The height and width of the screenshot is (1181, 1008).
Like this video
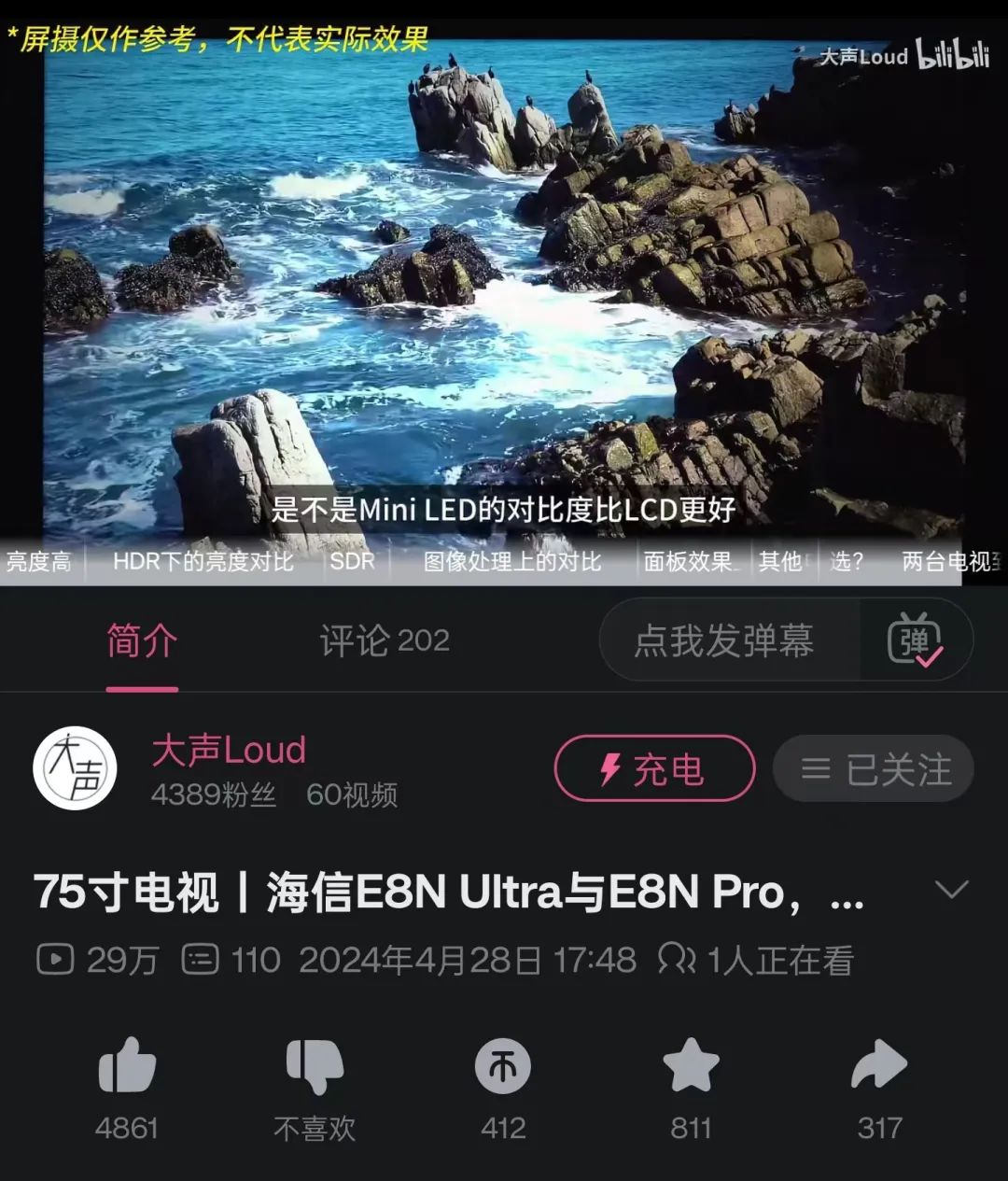(127, 1066)
